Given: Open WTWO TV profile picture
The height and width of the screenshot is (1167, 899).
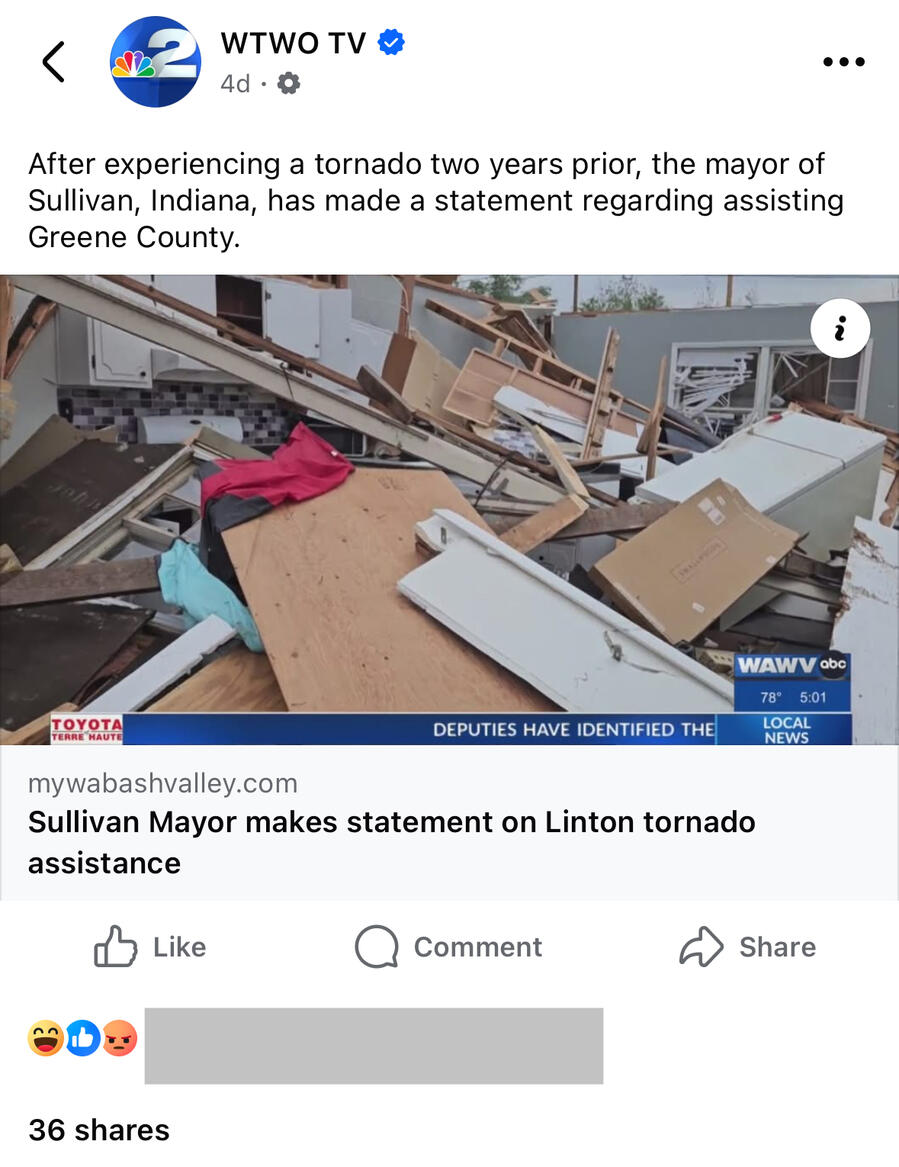Looking at the screenshot, I should 155,62.
